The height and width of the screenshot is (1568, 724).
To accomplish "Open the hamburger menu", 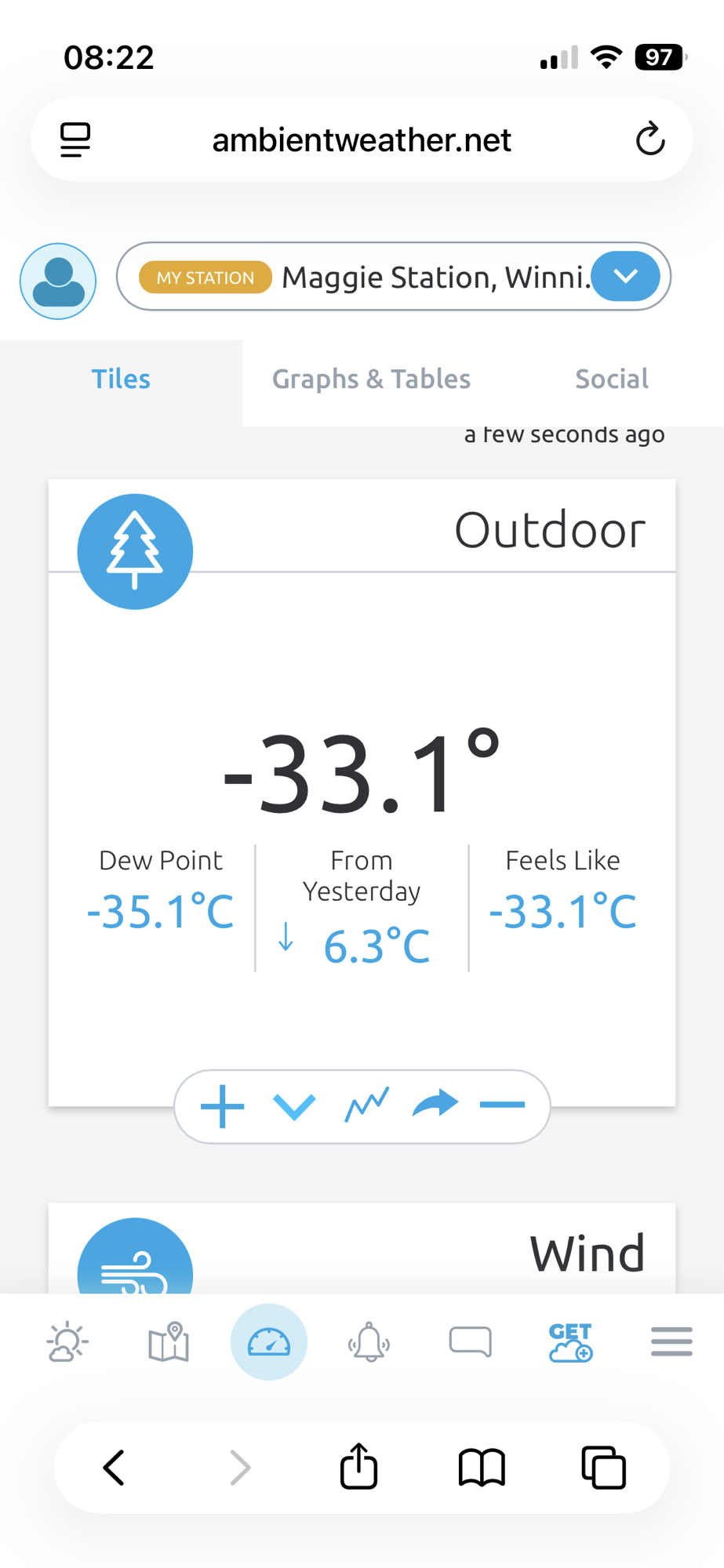I will [x=671, y=1342].
